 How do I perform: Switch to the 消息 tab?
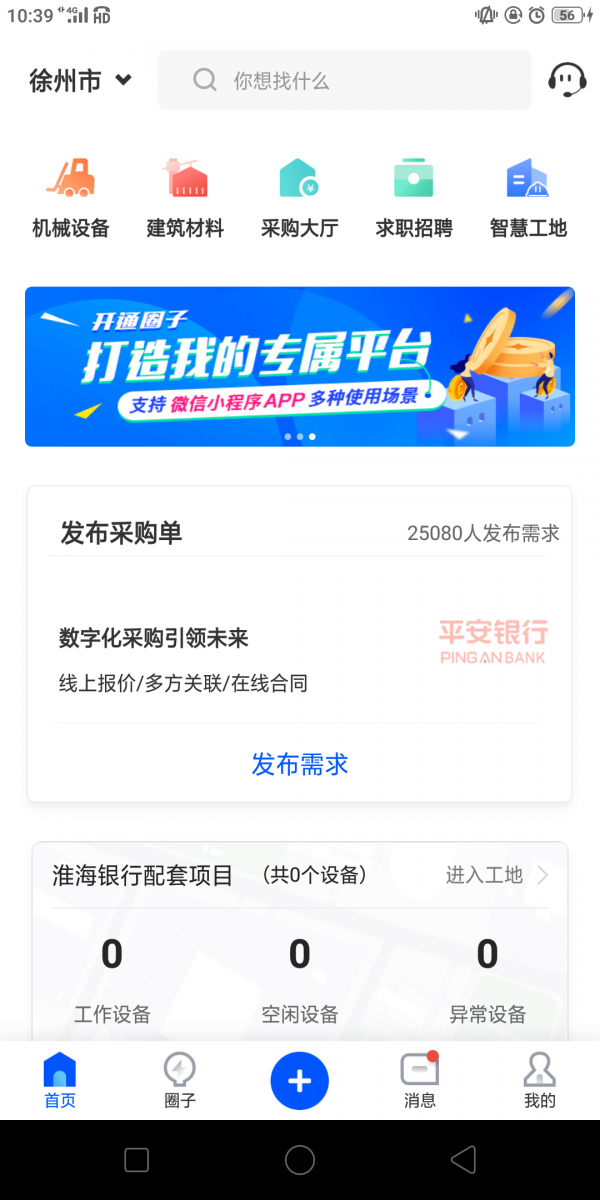(420, 1081)
